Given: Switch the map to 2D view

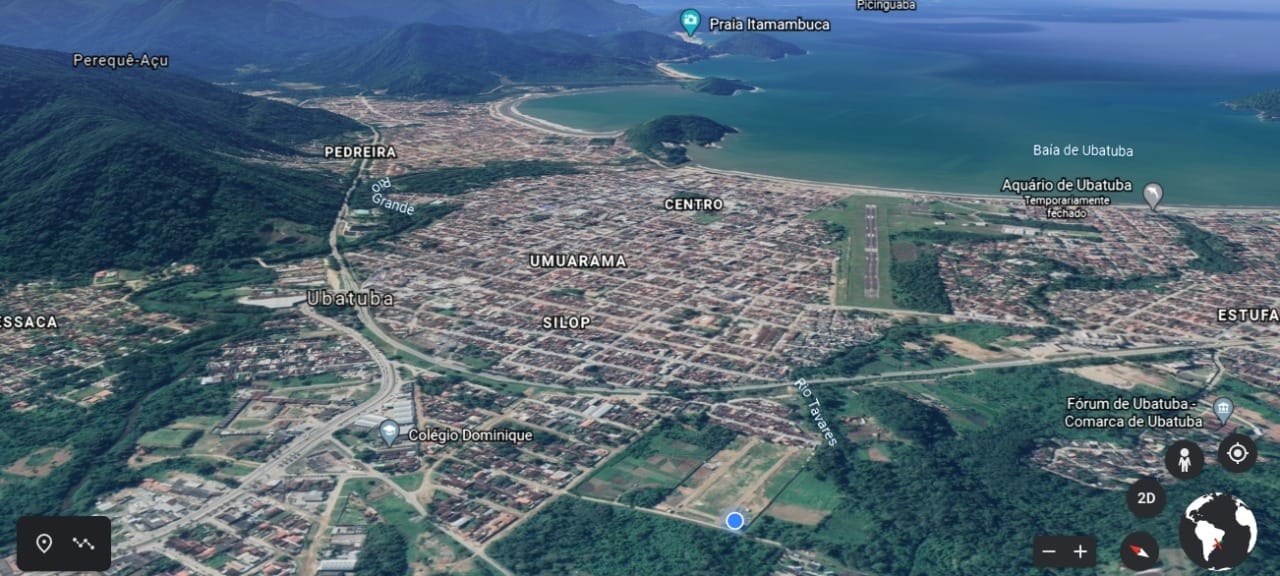Looking at the screenshot, I should (1146, 498).
